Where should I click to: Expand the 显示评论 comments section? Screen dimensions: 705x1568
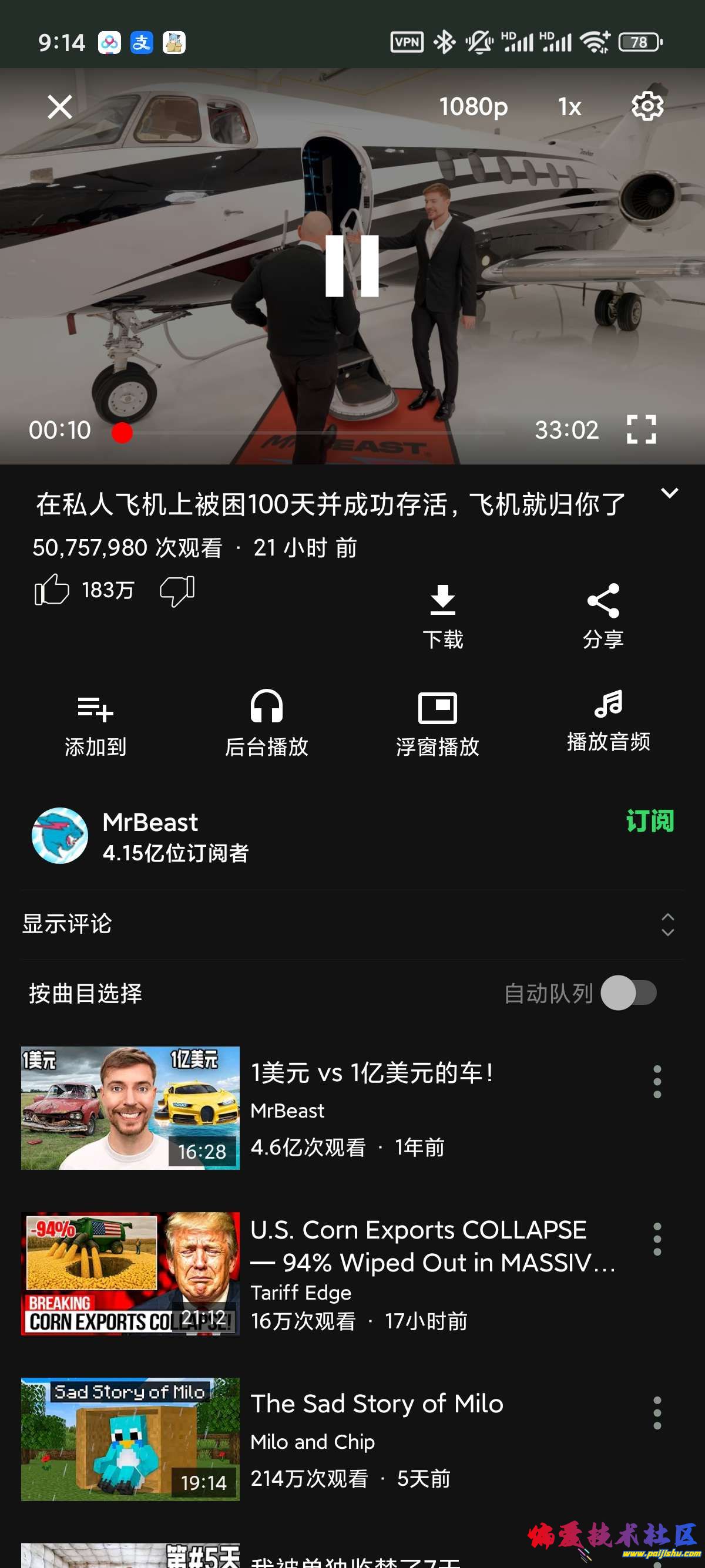(668, 923)
